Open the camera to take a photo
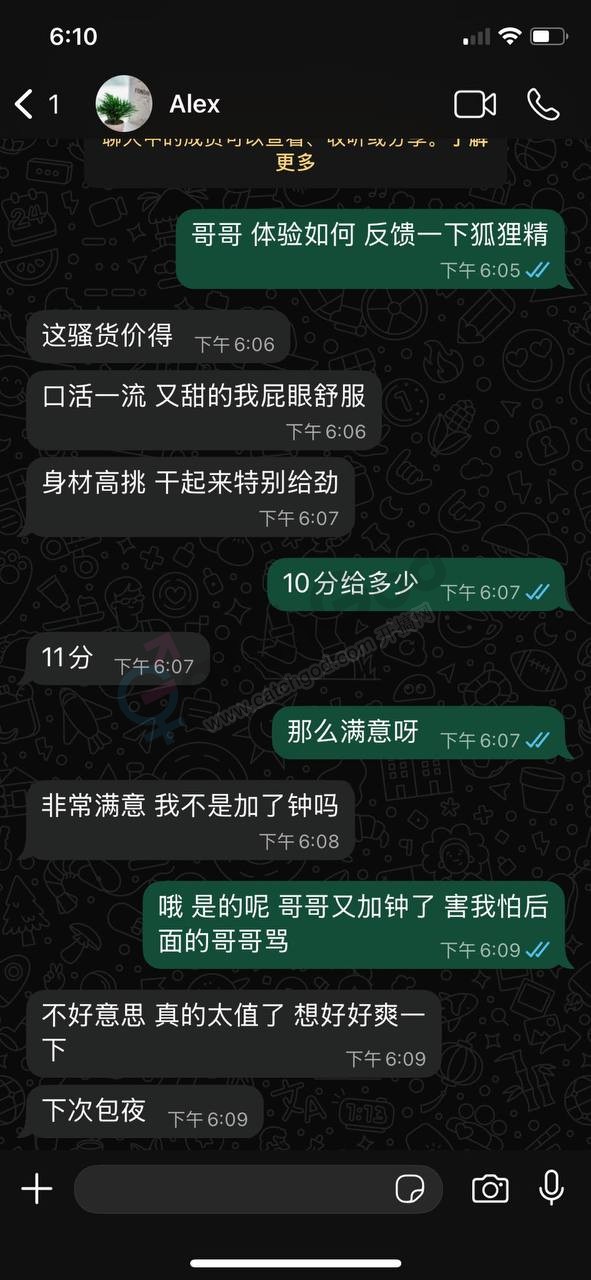 490,1189
